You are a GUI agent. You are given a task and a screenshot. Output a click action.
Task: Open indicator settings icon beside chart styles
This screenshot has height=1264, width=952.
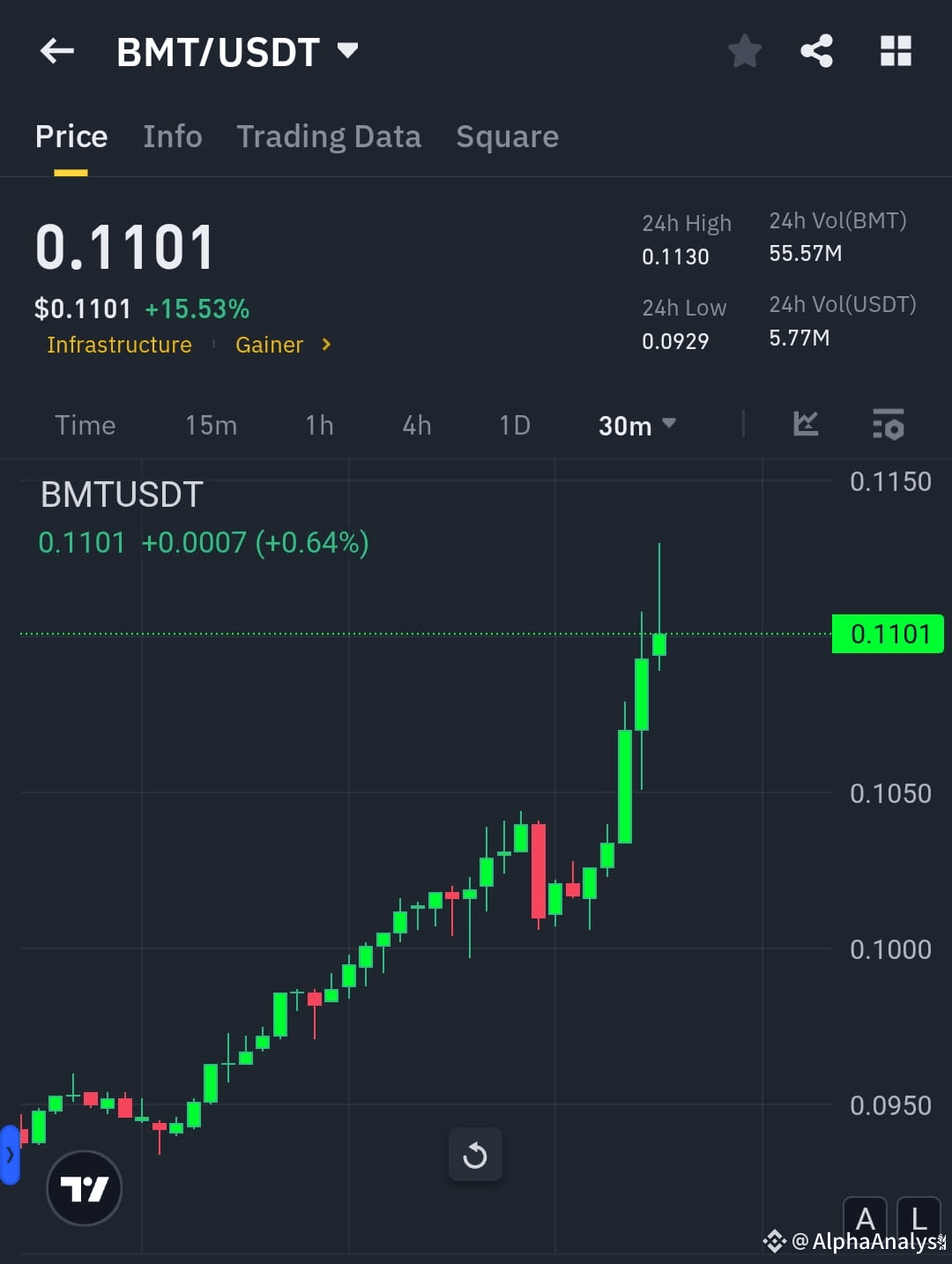click(x=888, y=425)
